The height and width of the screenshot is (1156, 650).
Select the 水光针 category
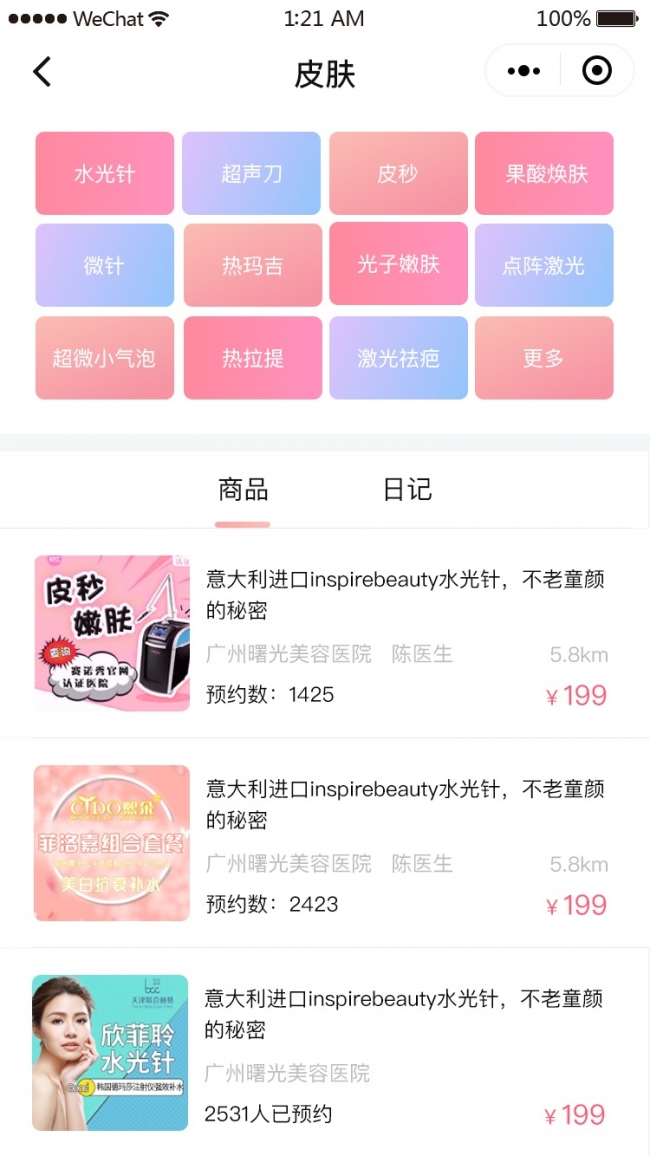point(104,174)
